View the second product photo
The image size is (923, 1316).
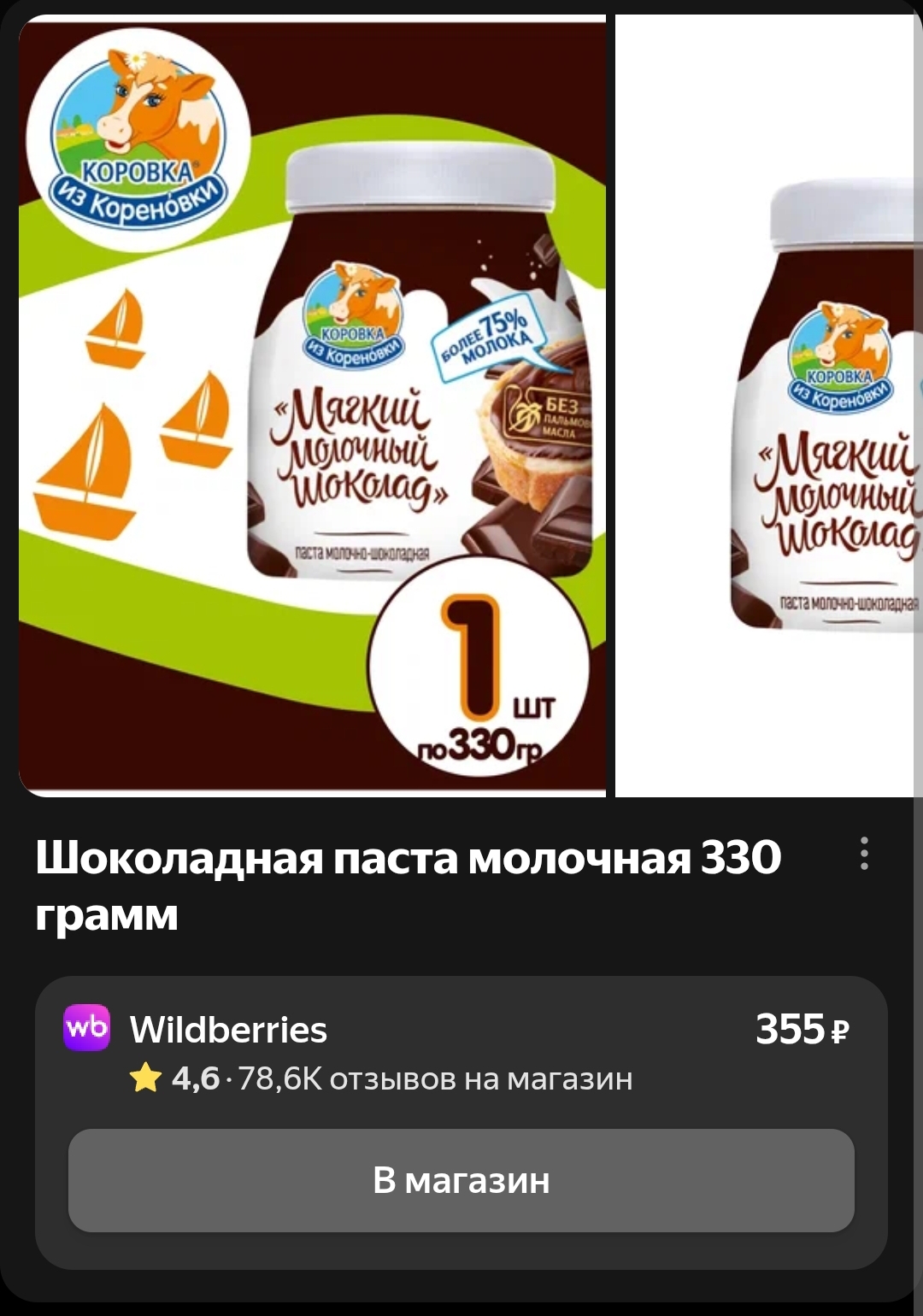click(x=767, y=406)
